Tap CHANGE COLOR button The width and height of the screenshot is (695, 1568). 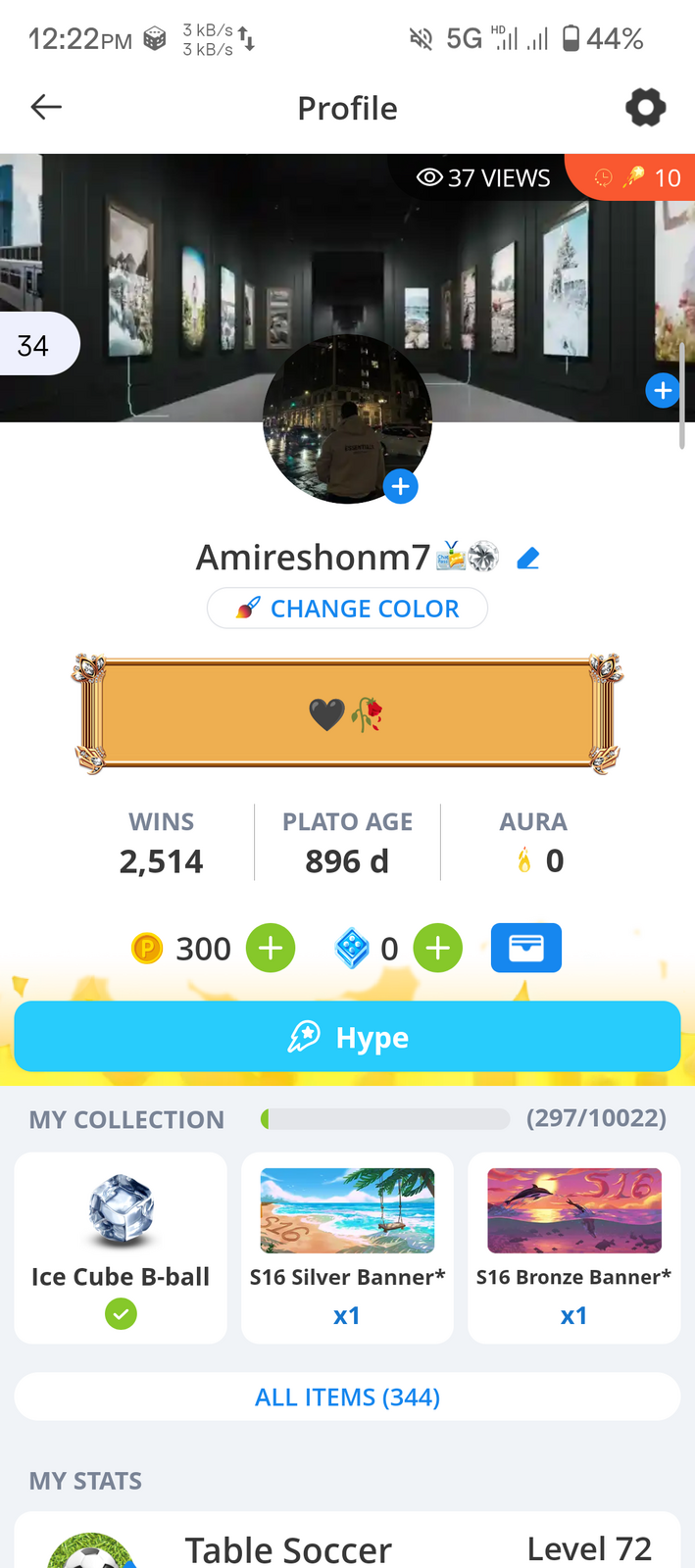click(x=347, y=609)
